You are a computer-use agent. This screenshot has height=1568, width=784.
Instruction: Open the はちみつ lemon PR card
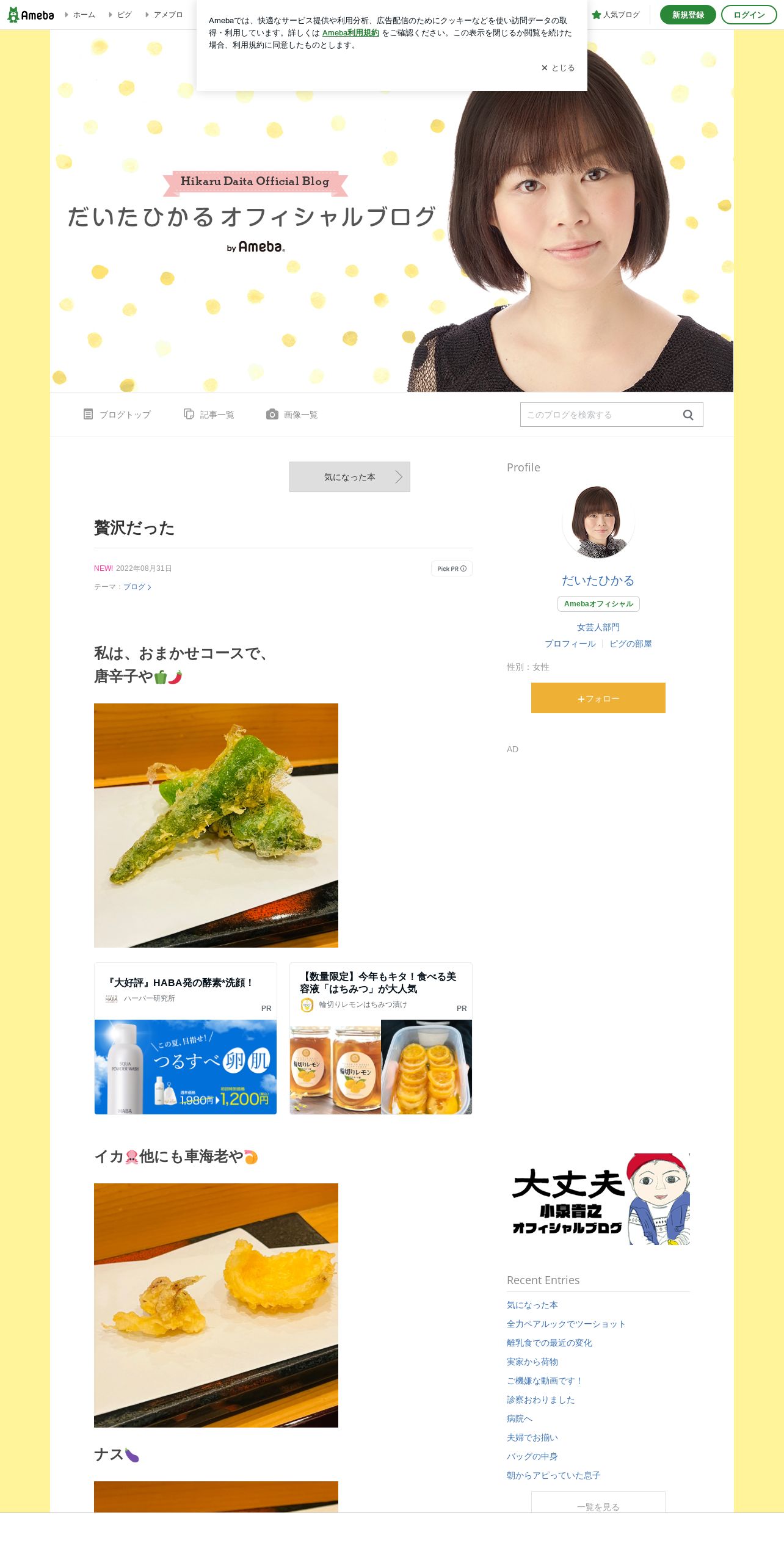tap(380, 1038)
